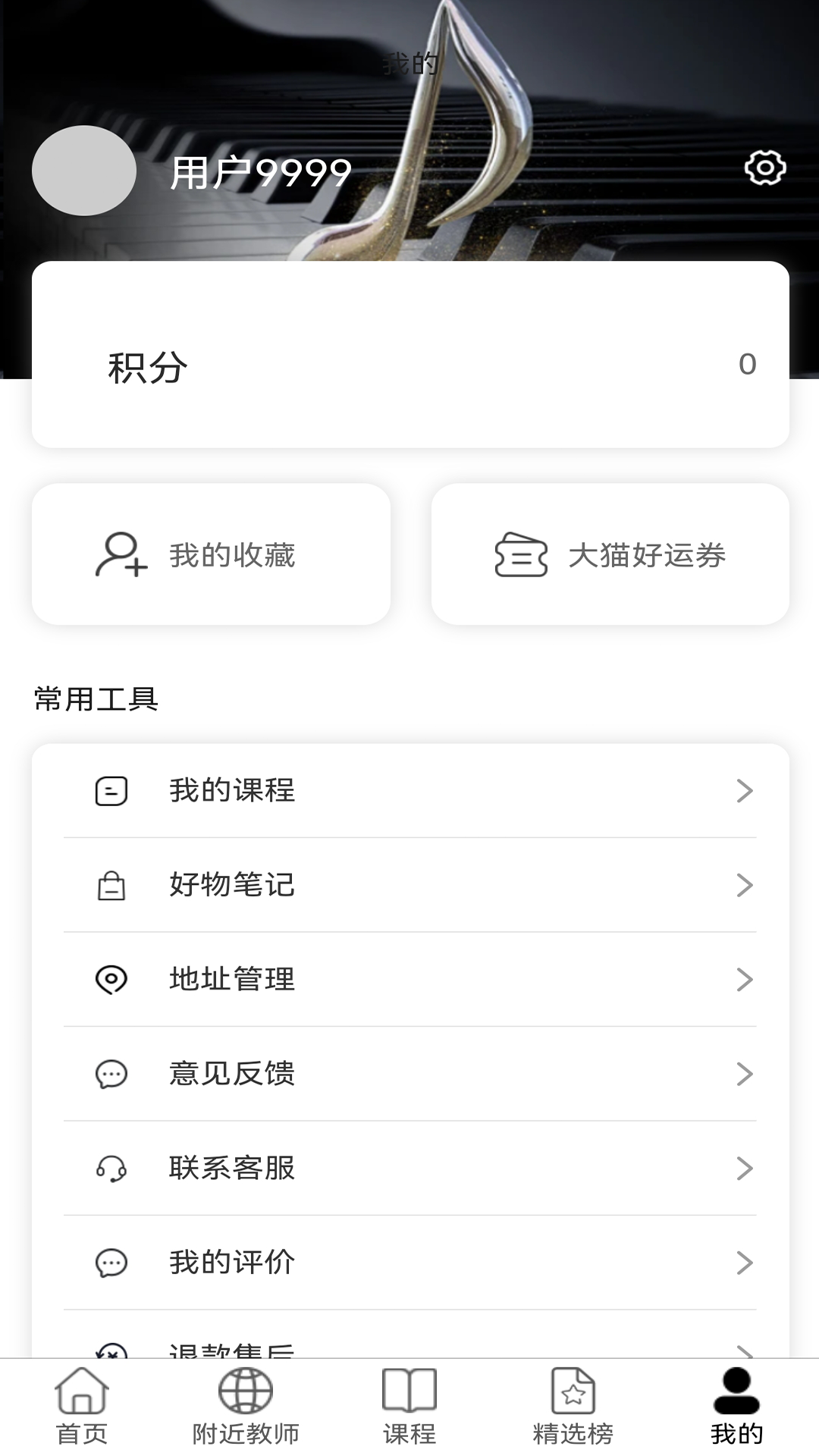The height and width of the screenshot is (1456, 819).
Task: Click the 我的收藏 favorites icon
Action: coord(118,556)
